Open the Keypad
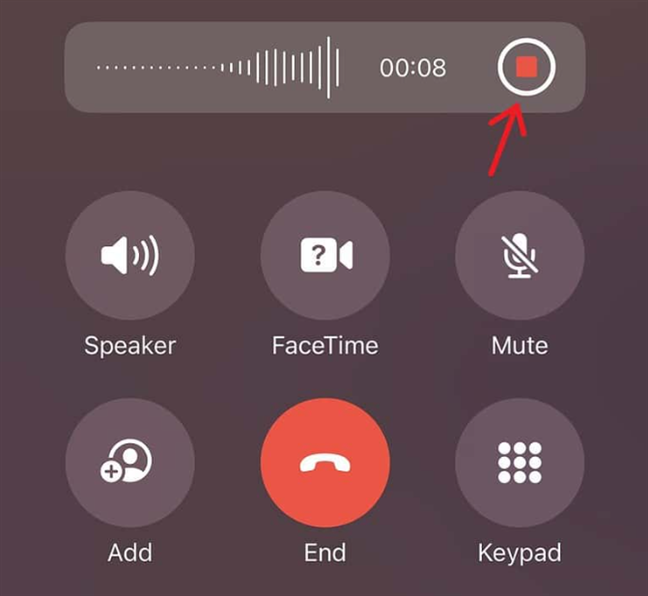 (x=520, y=462)
